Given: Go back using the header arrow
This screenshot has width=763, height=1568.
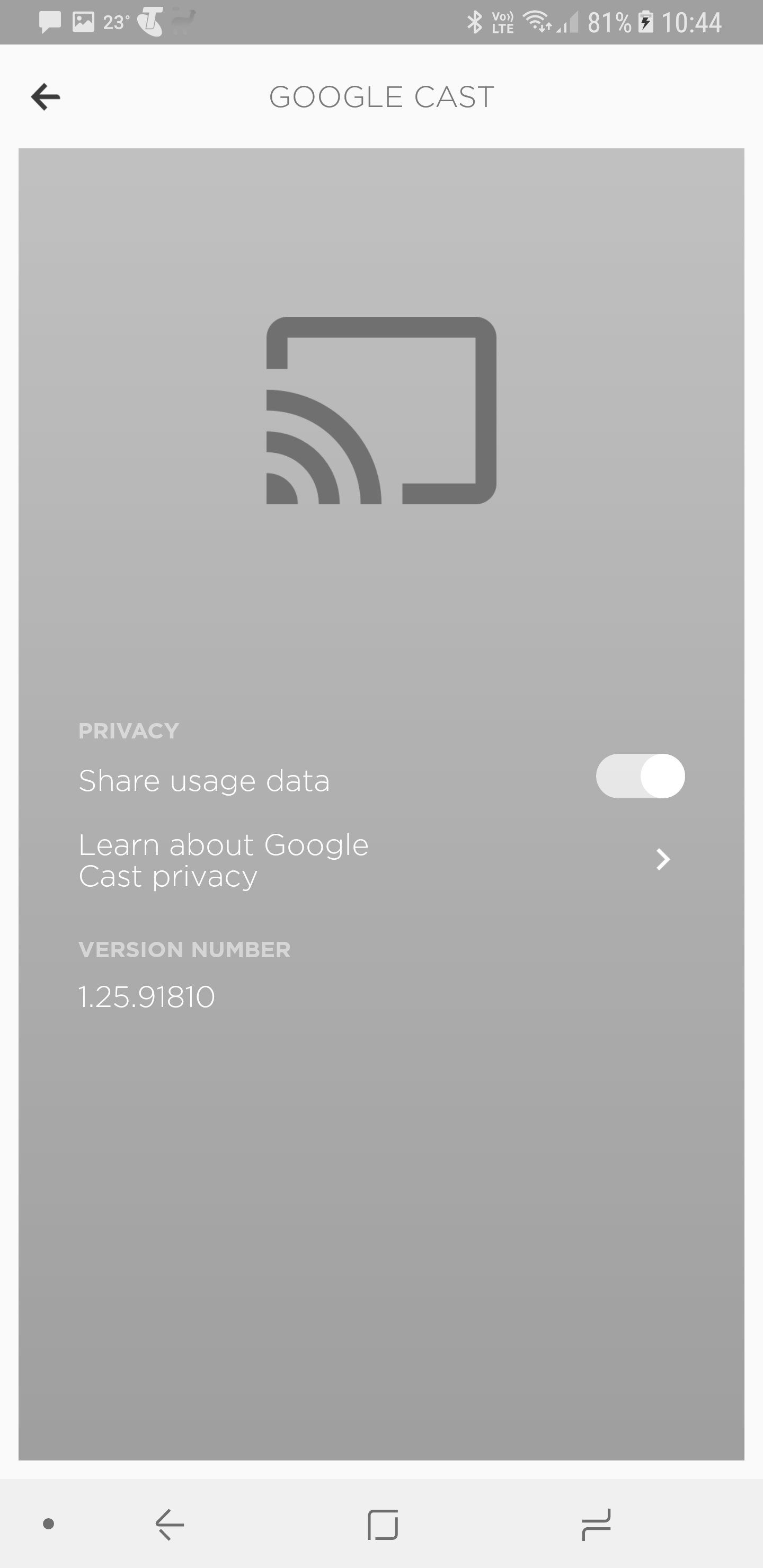Looking at the screenshot, I should pos(46,97).
